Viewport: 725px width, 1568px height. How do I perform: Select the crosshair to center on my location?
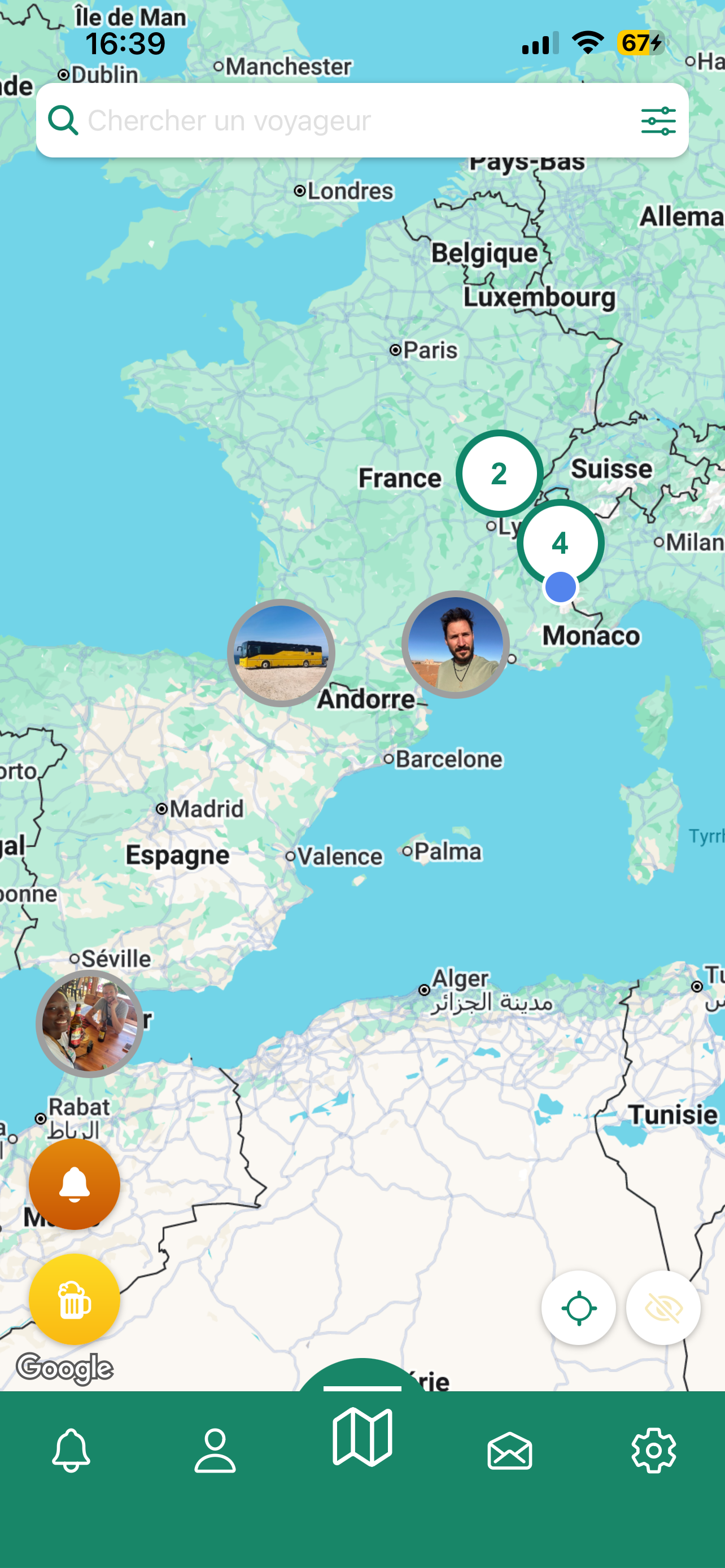click(578, 1308)
